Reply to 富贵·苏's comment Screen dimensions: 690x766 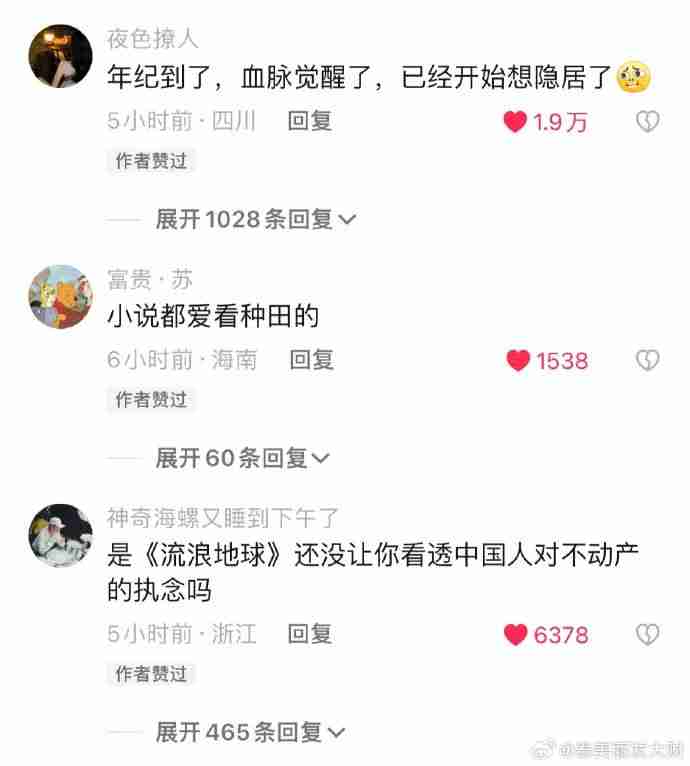point(311,359)
